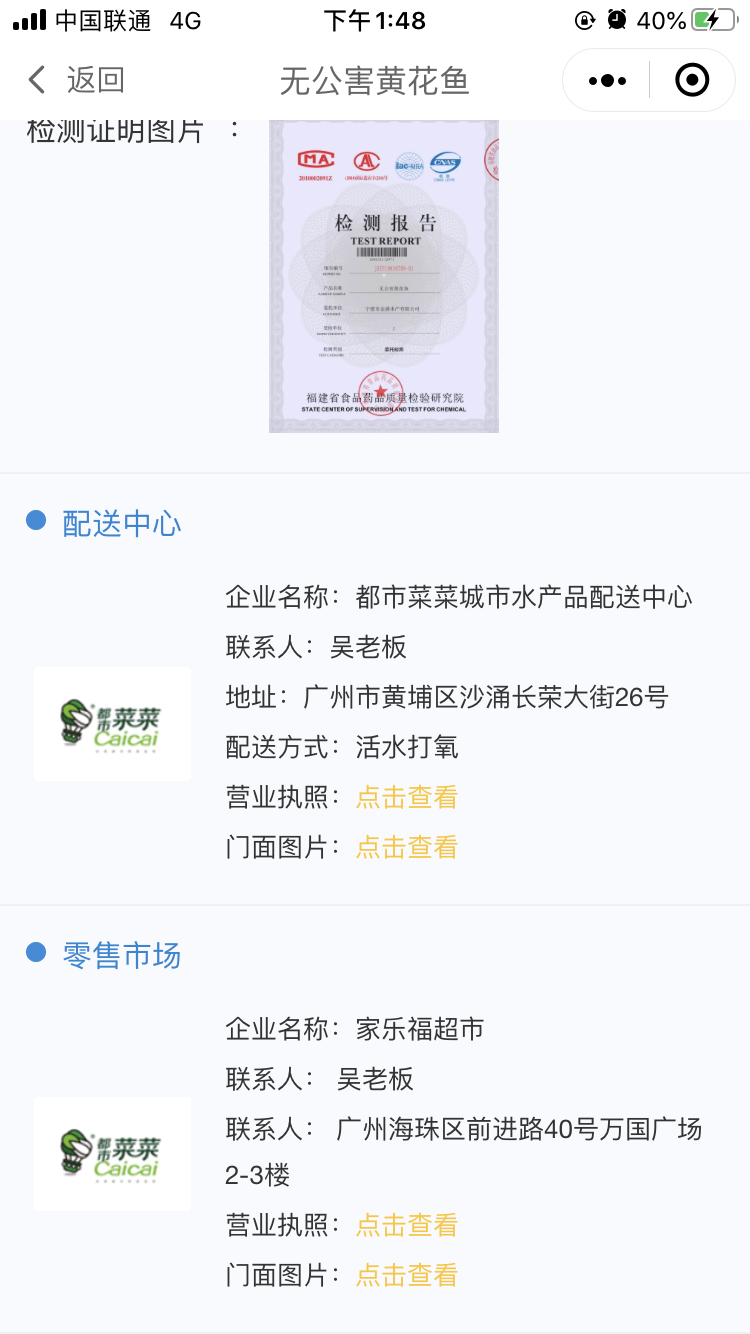Viewport: 750px width, 1334px height.
Task: View 门面图片 for 配送中心
Action: [406, 847]
